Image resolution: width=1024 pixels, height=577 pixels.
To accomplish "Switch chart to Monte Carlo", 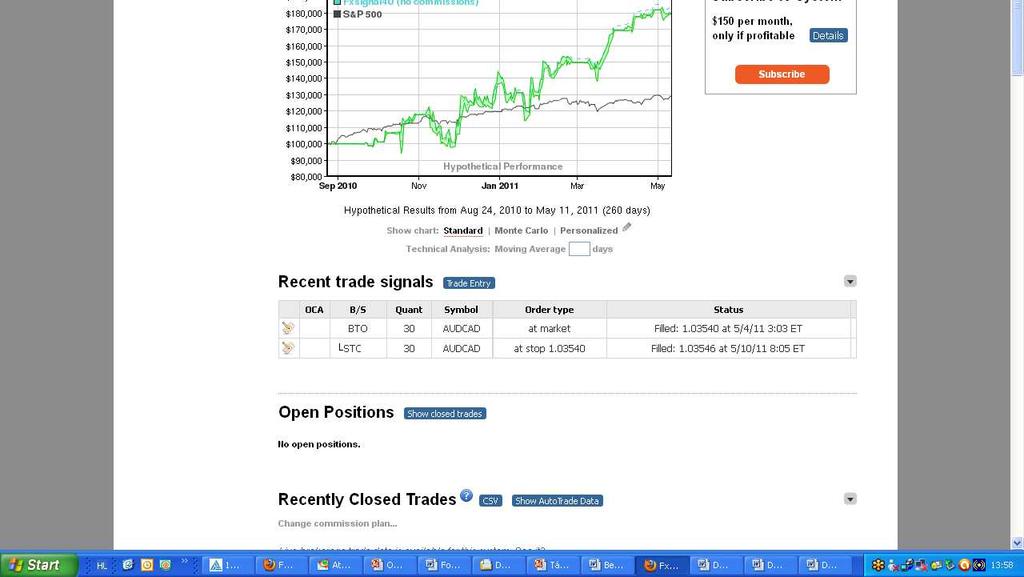I will pyautogui.click(x=521, y=231).
